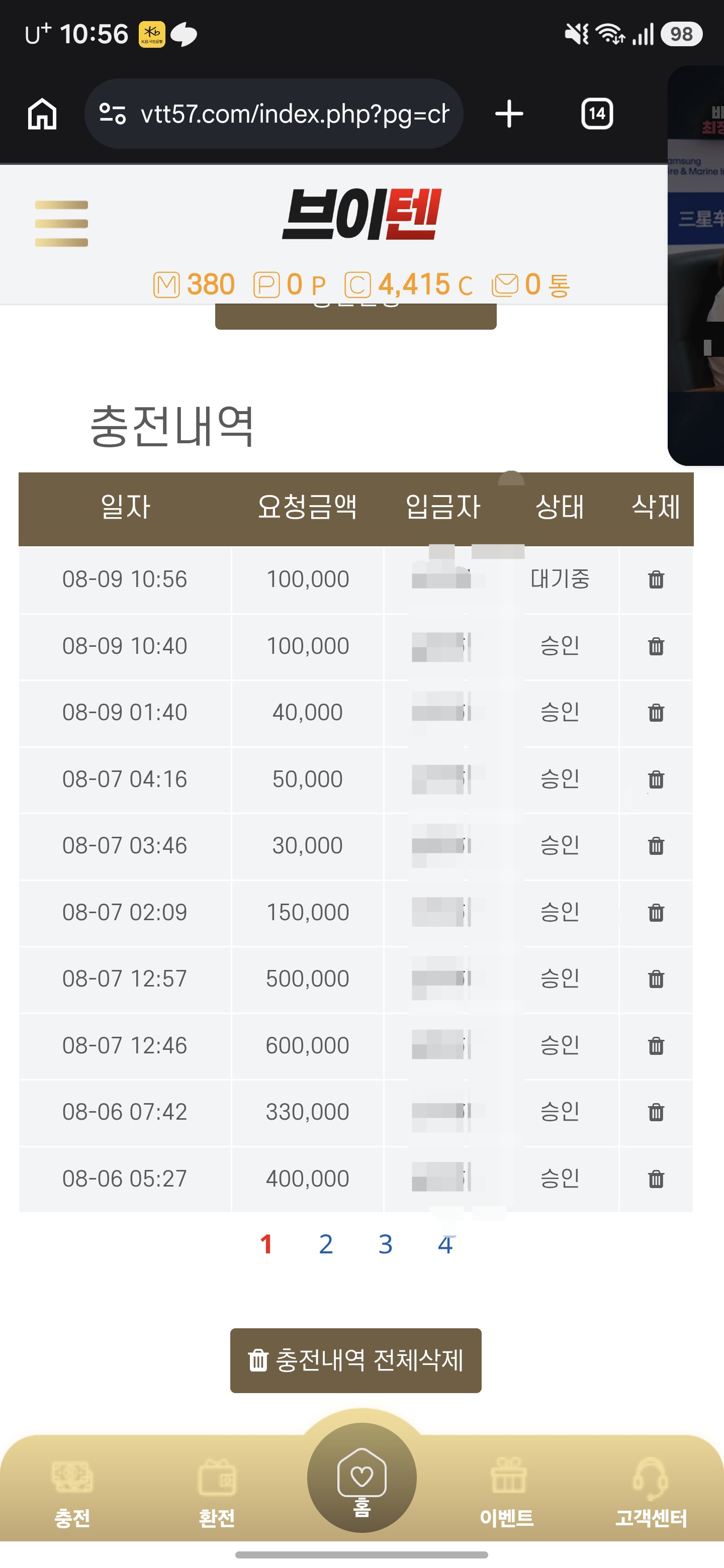Tap the 브이텐 logo to go home

tap(361, 215)
